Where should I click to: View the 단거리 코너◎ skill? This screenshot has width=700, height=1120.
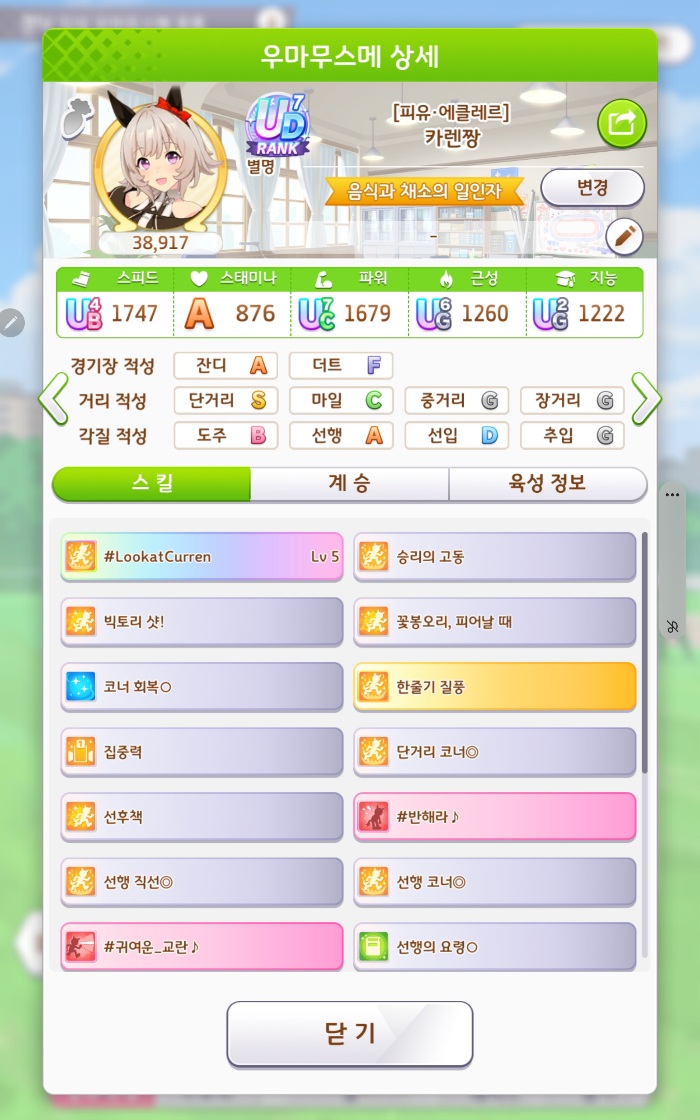click(x=495, y=752)
